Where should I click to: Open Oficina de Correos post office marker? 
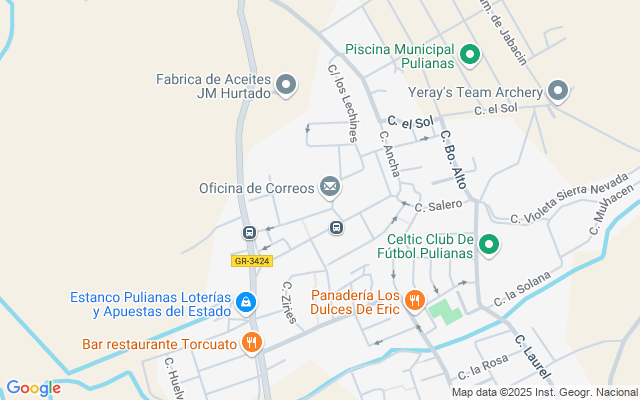(x=329, y=186)
